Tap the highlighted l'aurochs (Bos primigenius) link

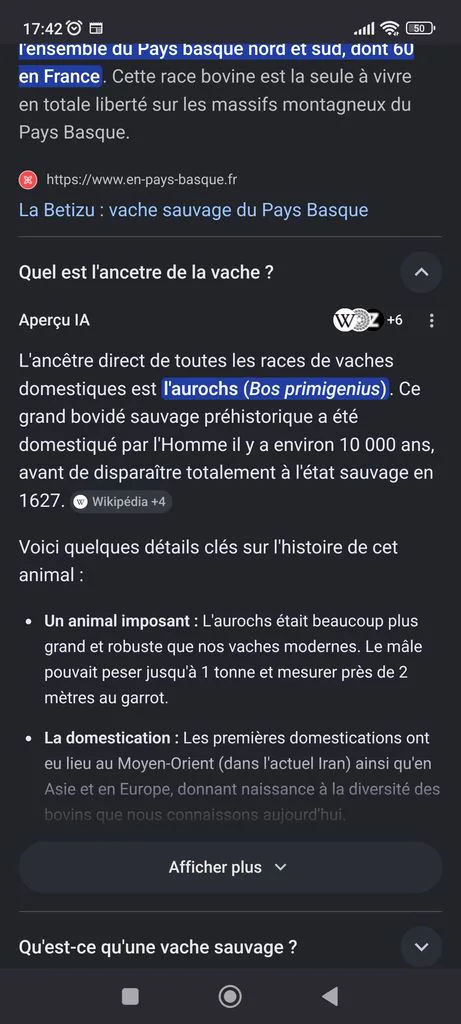[275, 389]
